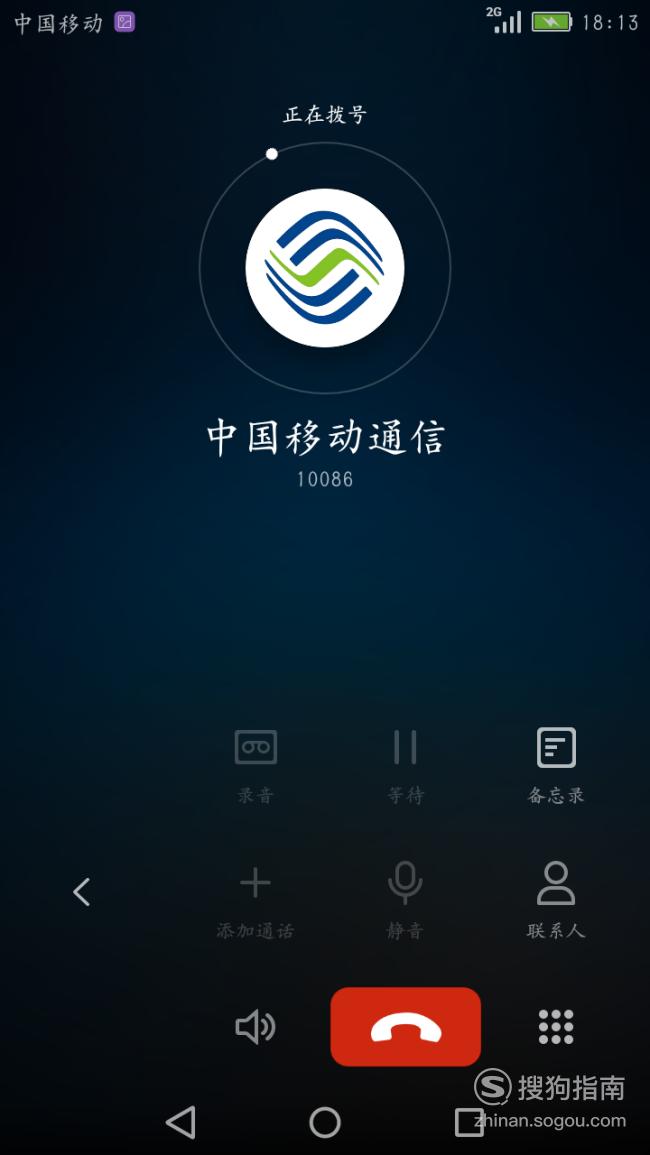Tap 录音 to record the call
Viewport: 650px width, 1155px height.
coord(255,765)
